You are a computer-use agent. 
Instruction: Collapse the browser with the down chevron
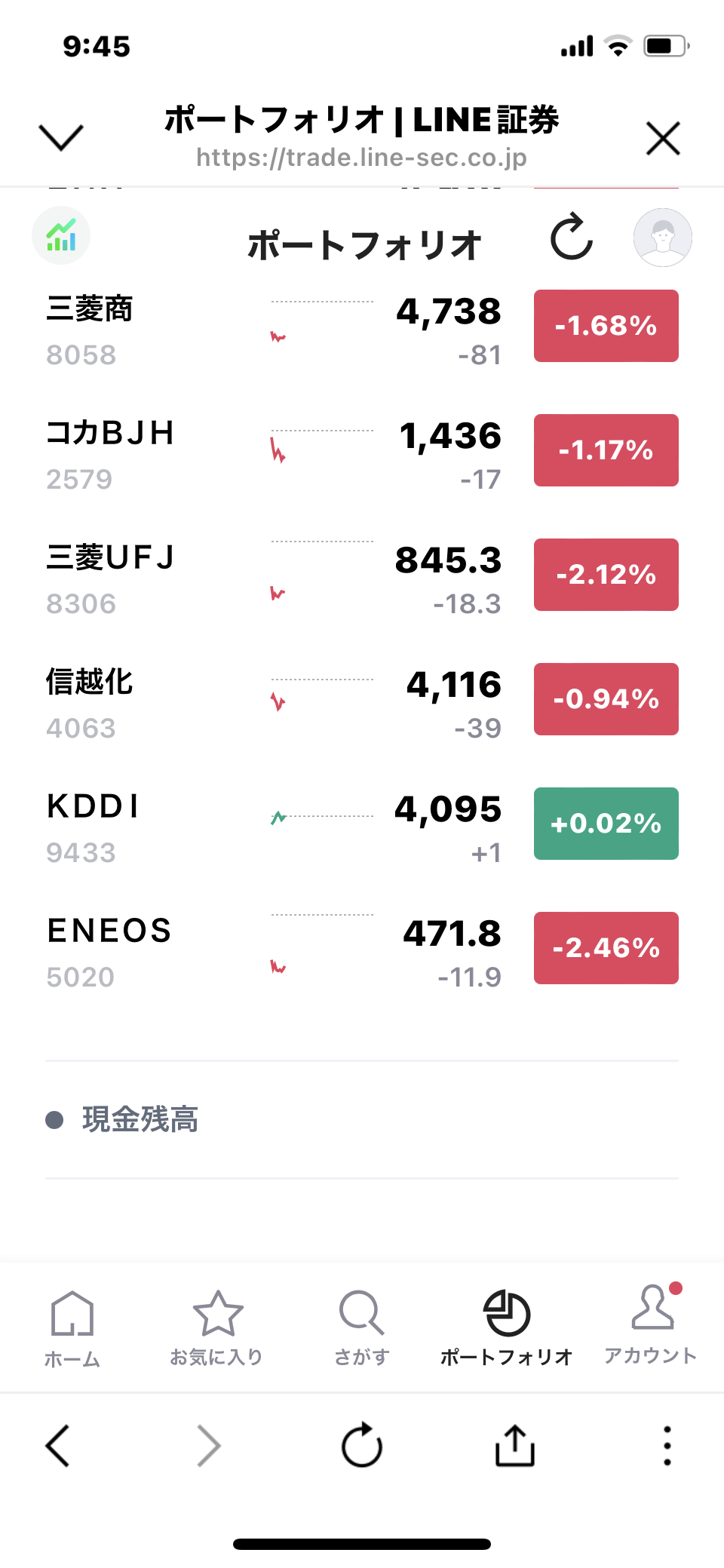[x=60, y=137]
